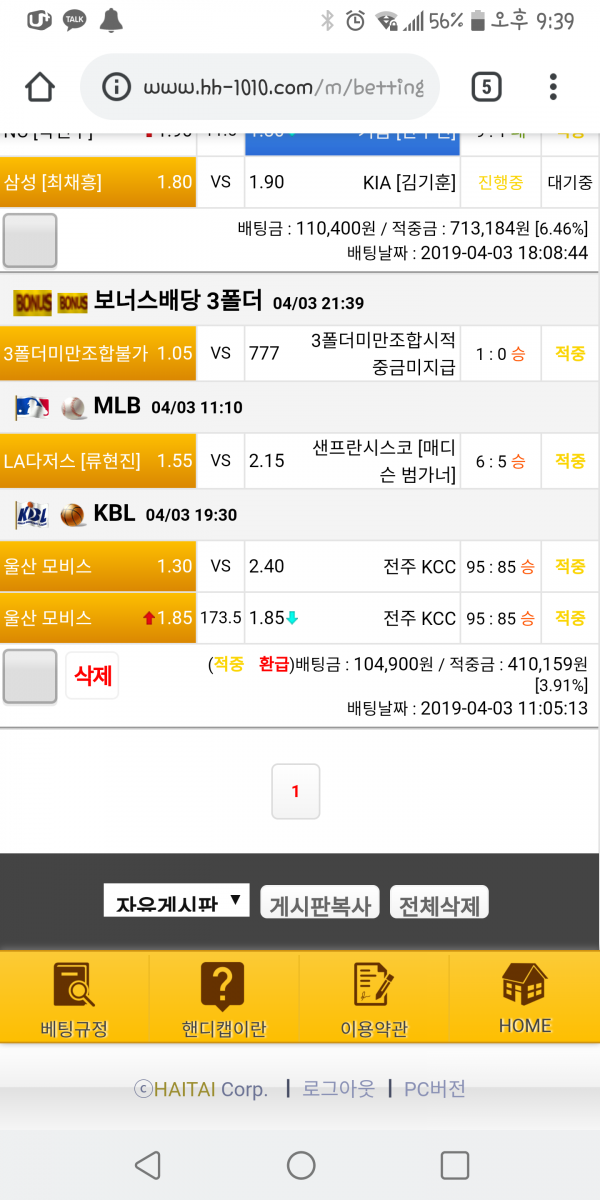The width and height of the screenshot is (600, 1200).
Task: Tap the 로그아웃 link
Action: pos(338,1089)
